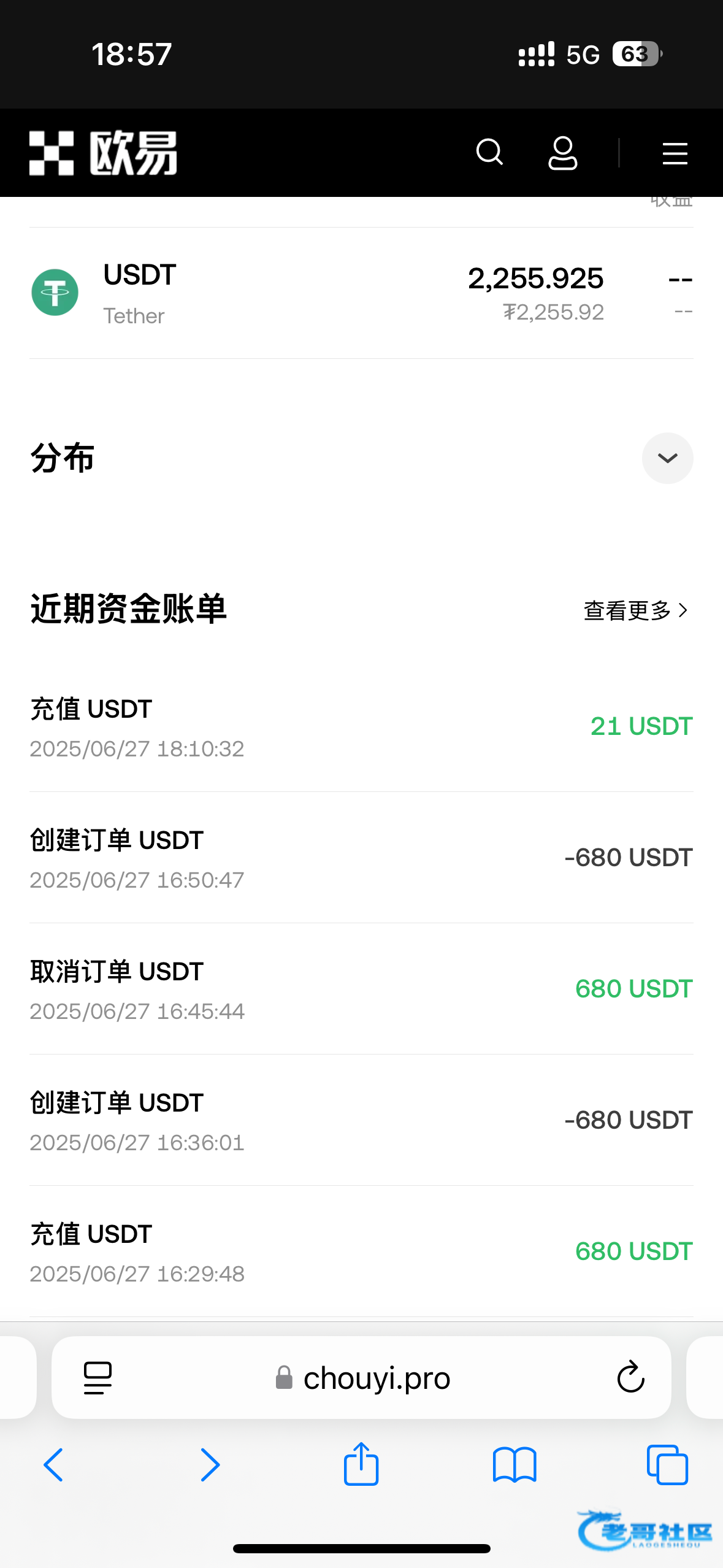Viewport: 723px width, 1568px height.
Task: Tap the 欧易 logo to go home
Action: pyautogui.click(x=103, y=153)
